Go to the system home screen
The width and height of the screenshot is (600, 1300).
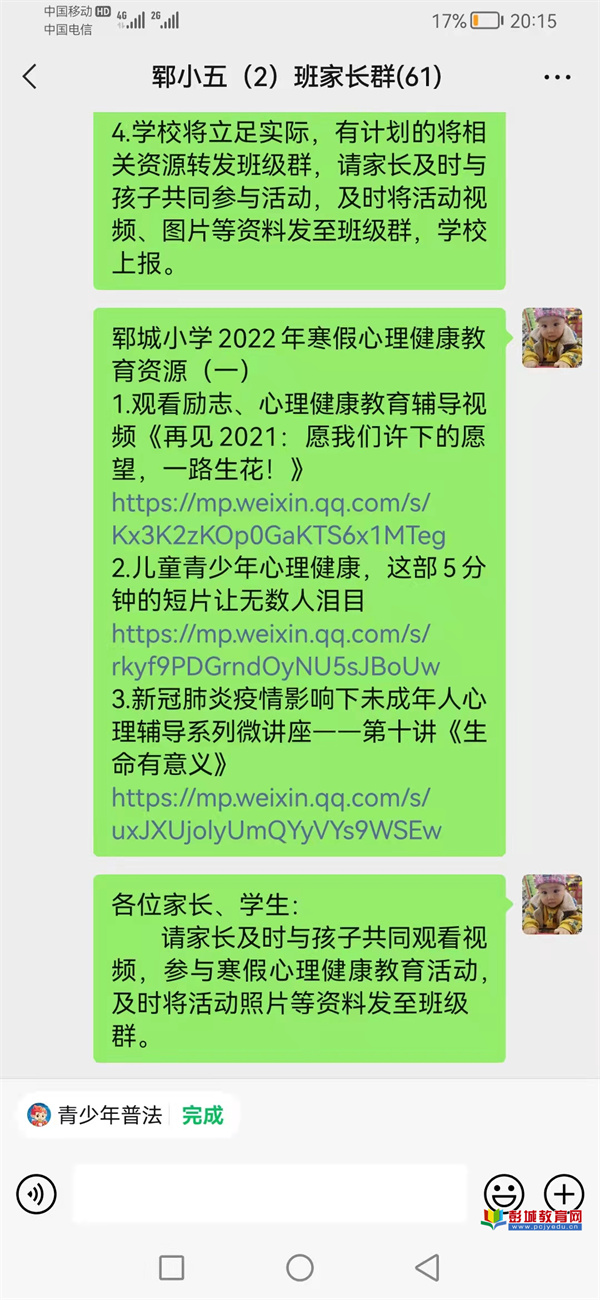pos(300,1268)
